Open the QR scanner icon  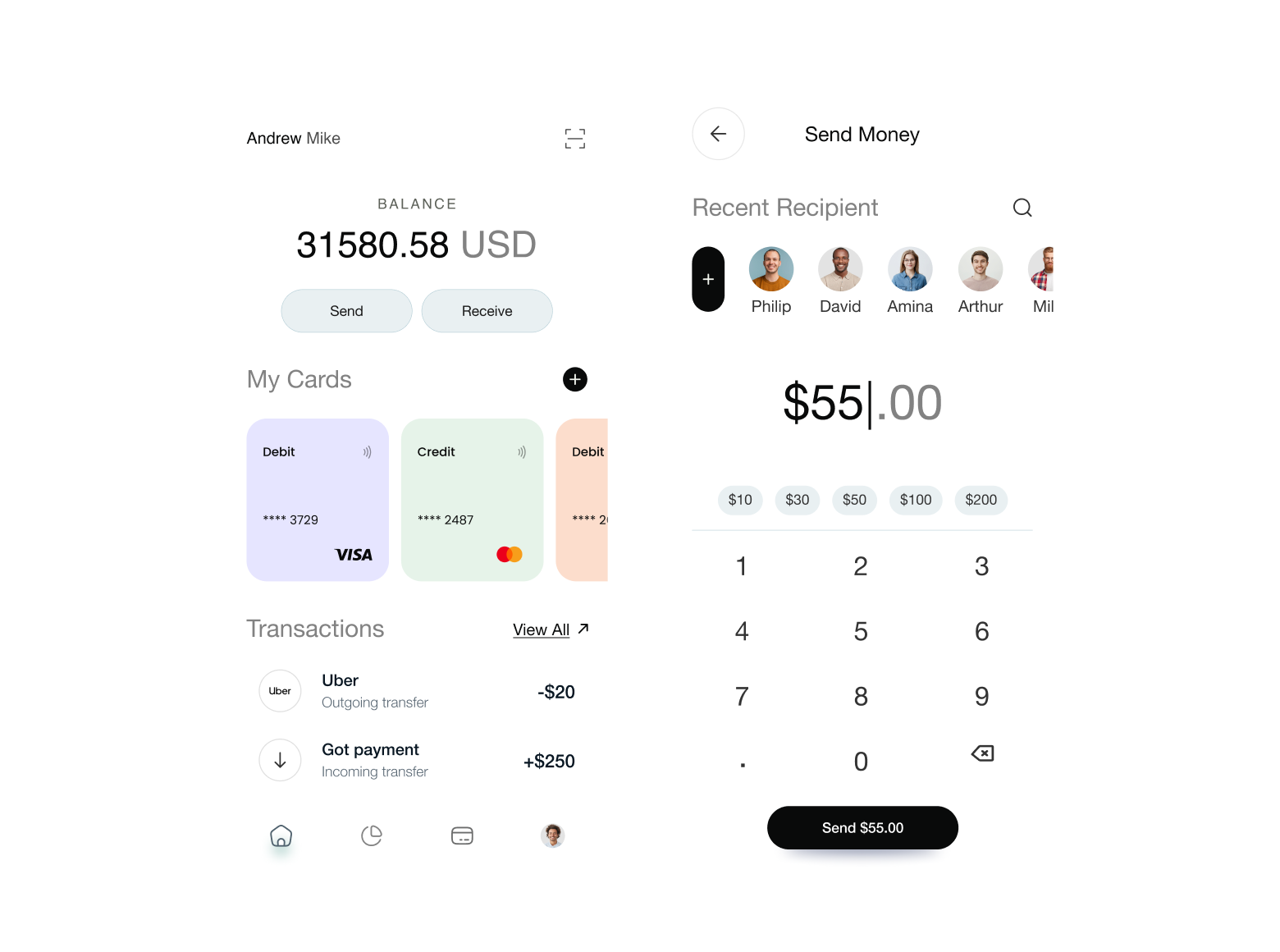(575, 139)
